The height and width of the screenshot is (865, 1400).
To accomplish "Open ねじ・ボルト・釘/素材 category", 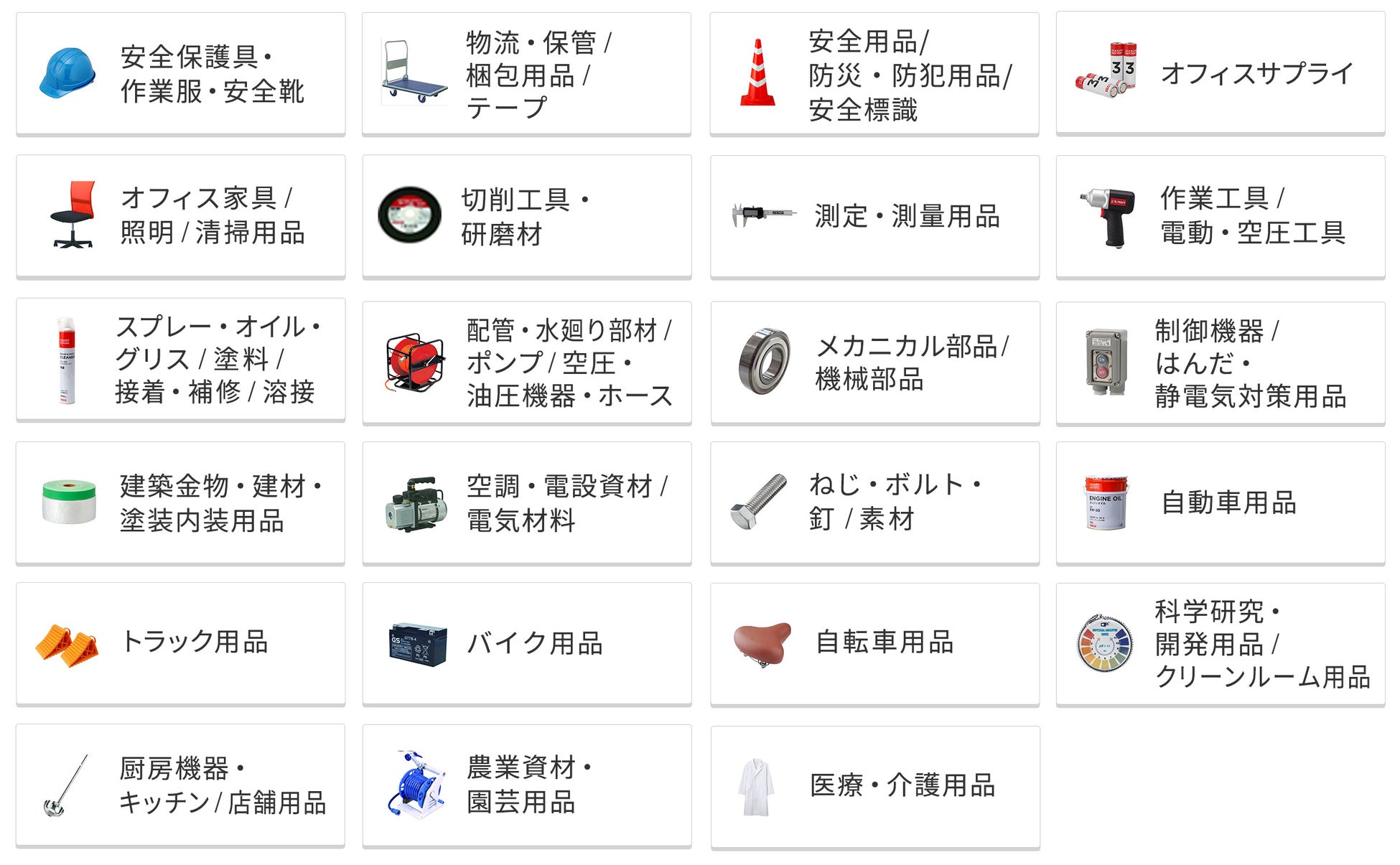I will pos(874,502).
